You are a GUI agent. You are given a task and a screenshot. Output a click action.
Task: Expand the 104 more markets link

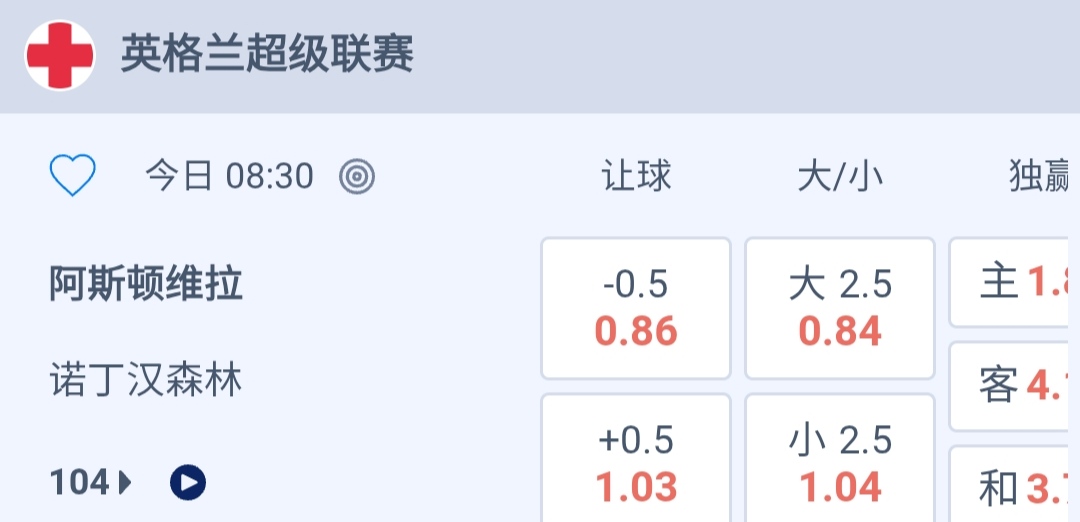click(x=90, y=483)
